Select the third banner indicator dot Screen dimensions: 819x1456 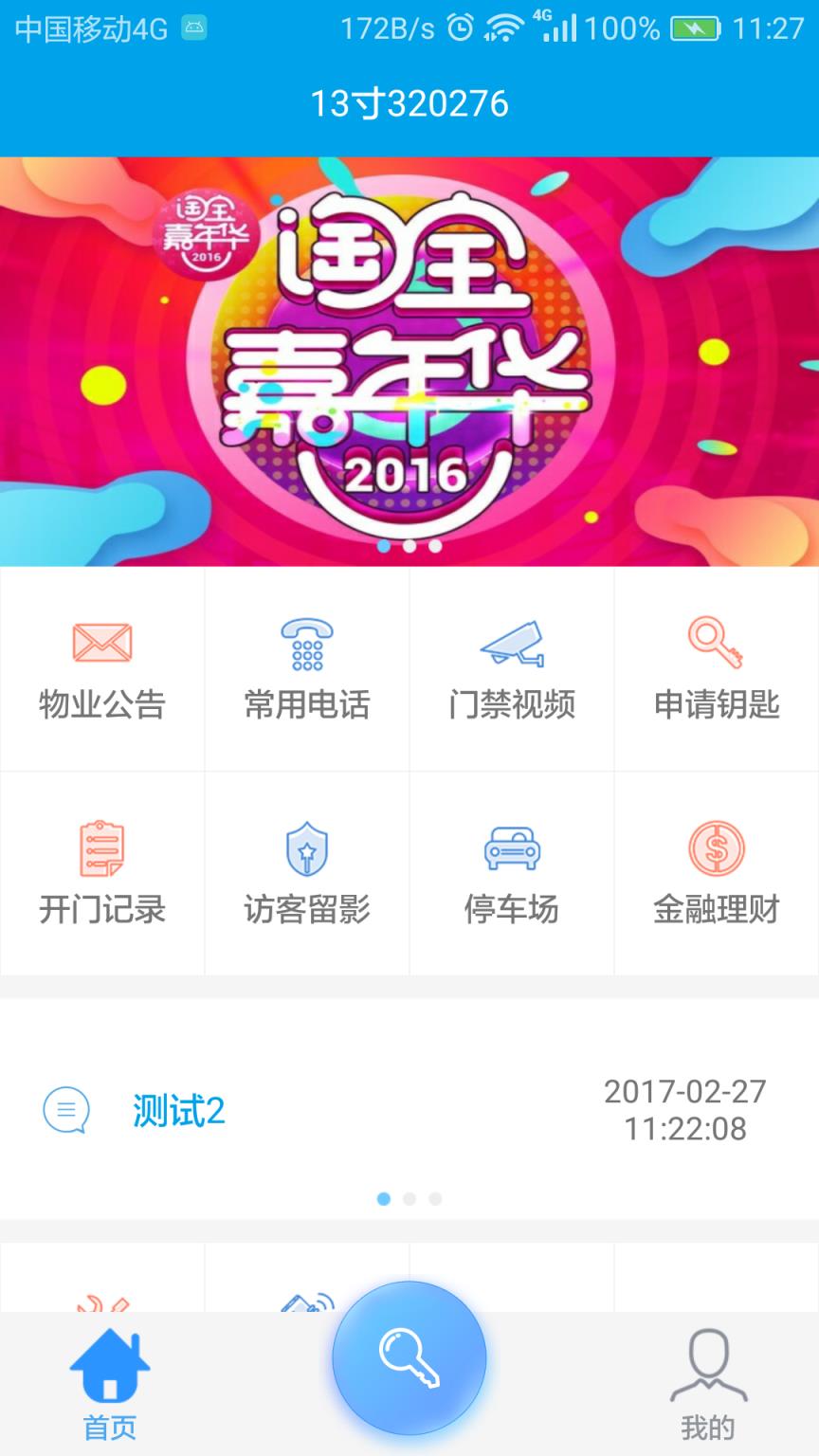[x=433, y=545]
